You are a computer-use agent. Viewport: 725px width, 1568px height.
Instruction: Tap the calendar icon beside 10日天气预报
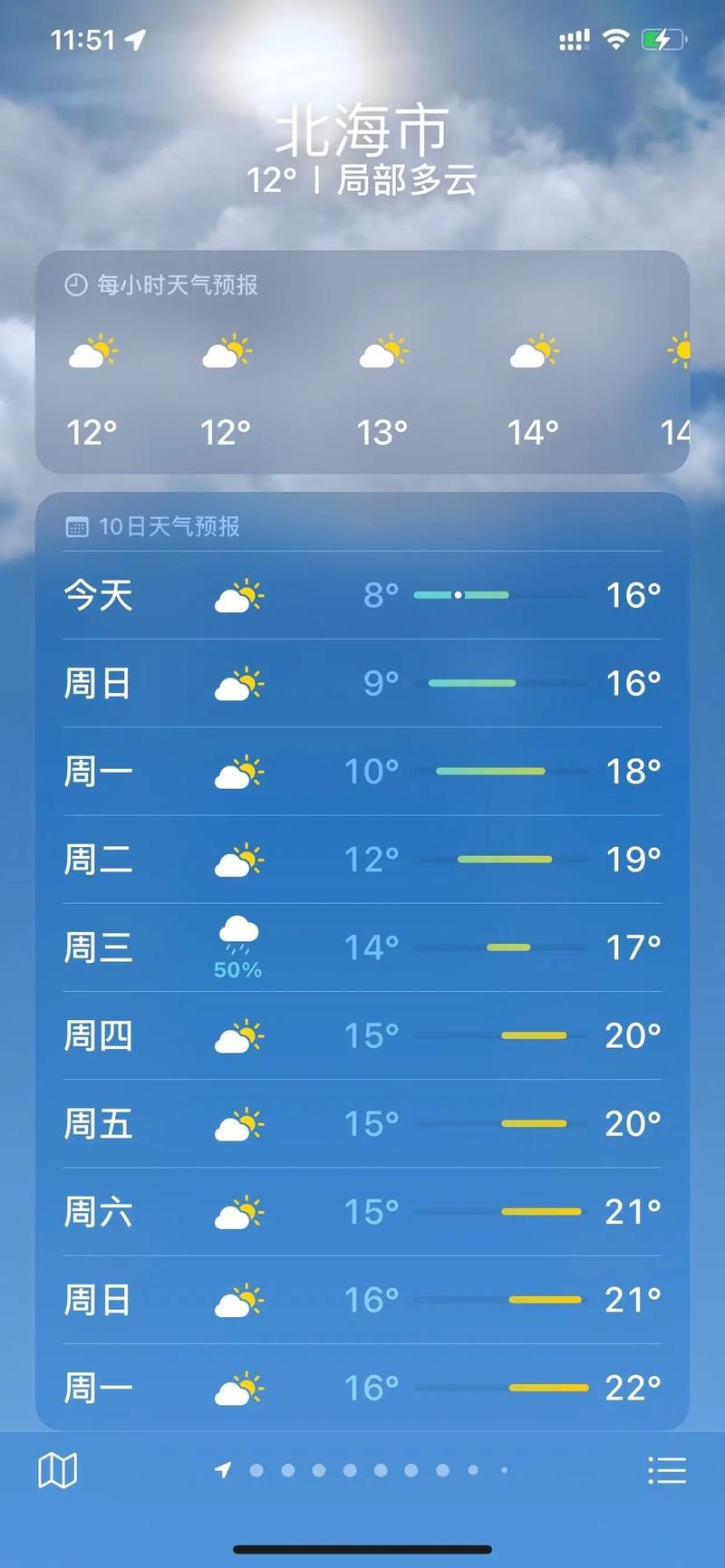[x=76, y=526]
